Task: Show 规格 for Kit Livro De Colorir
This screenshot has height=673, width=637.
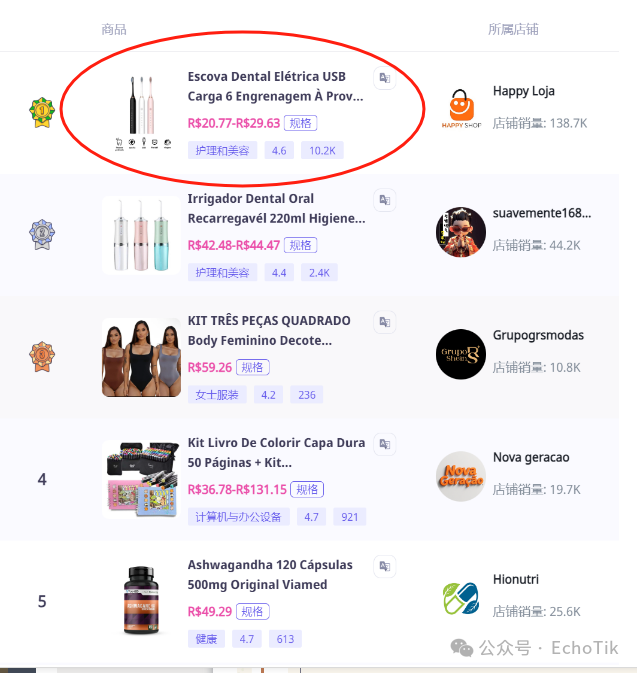Action: [x=307, y=489]
